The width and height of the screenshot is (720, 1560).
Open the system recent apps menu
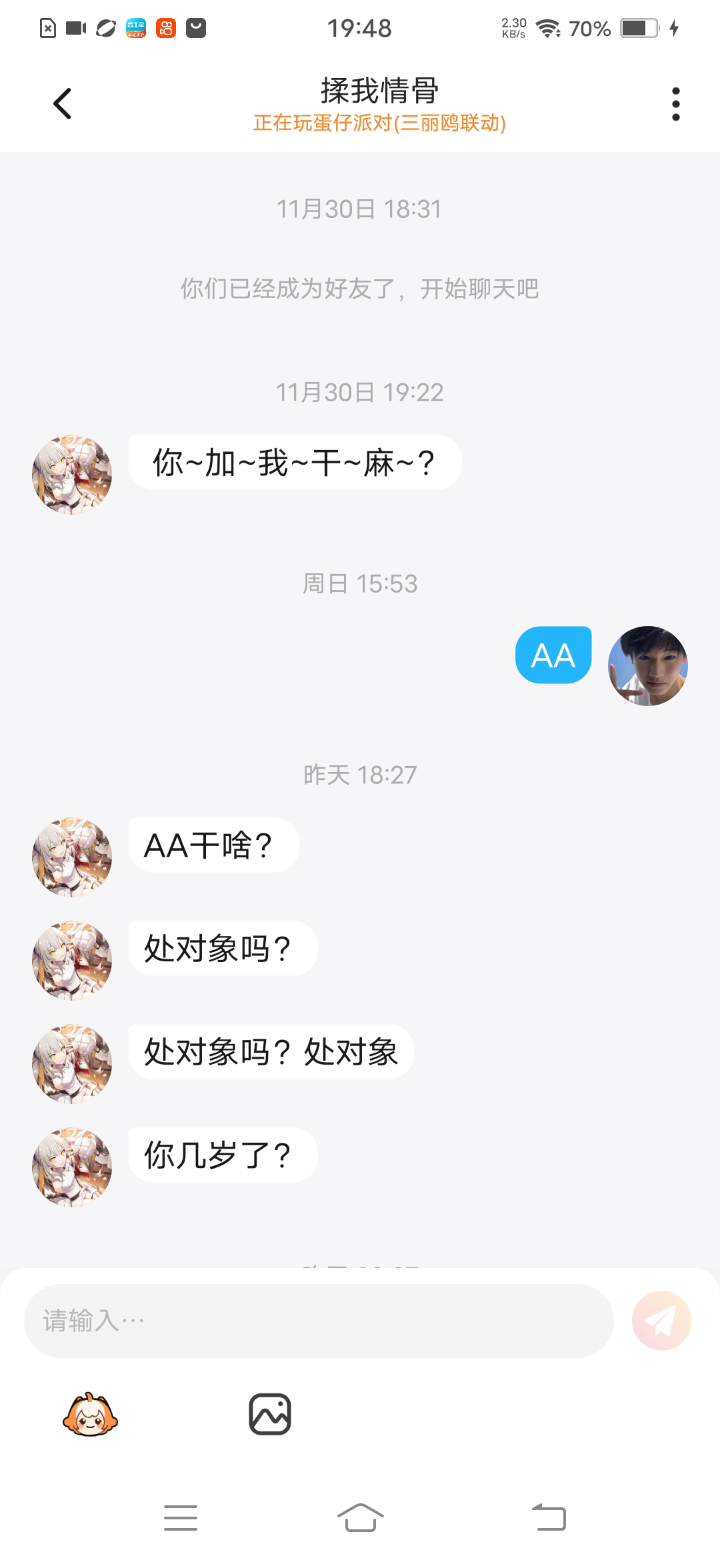click(181, 1518)
